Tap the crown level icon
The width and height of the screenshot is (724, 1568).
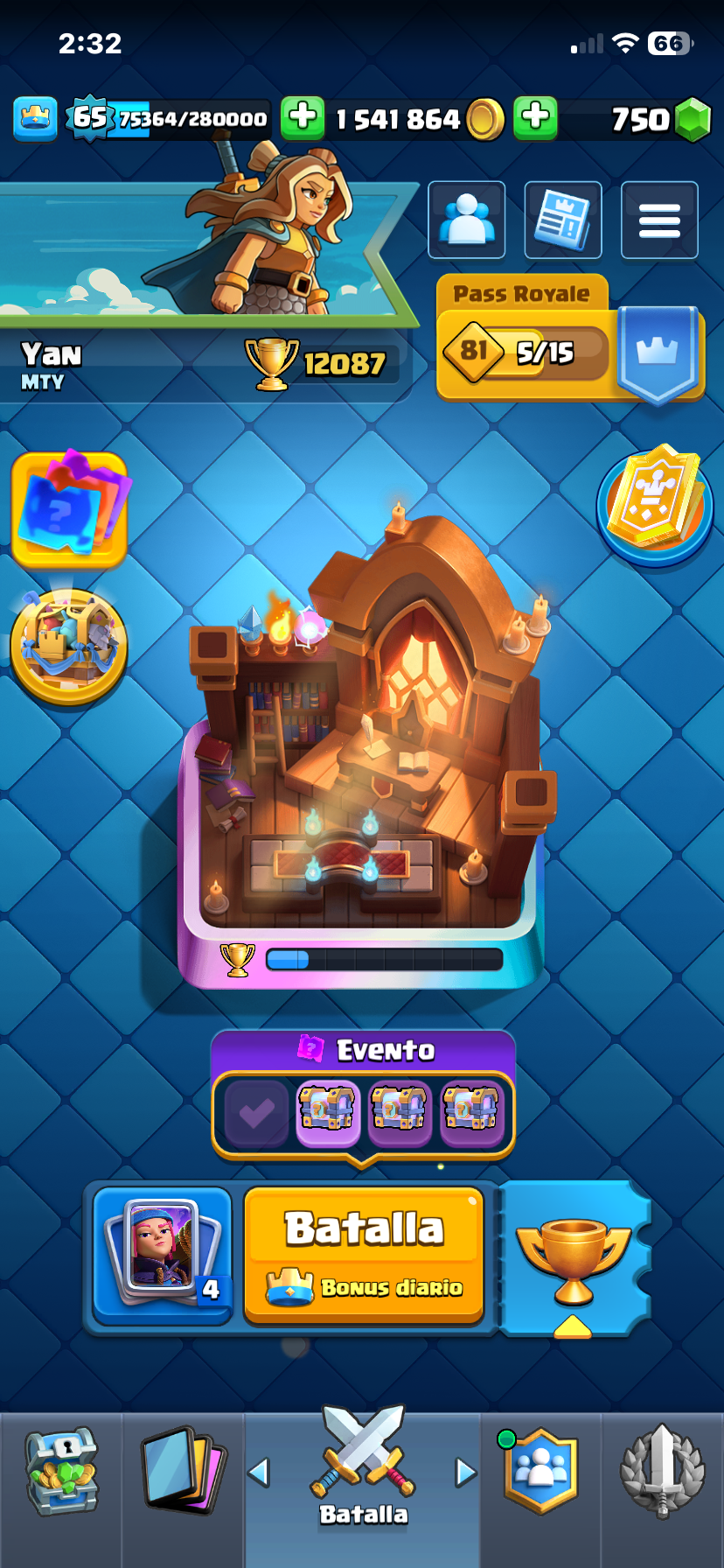[35, 118]
